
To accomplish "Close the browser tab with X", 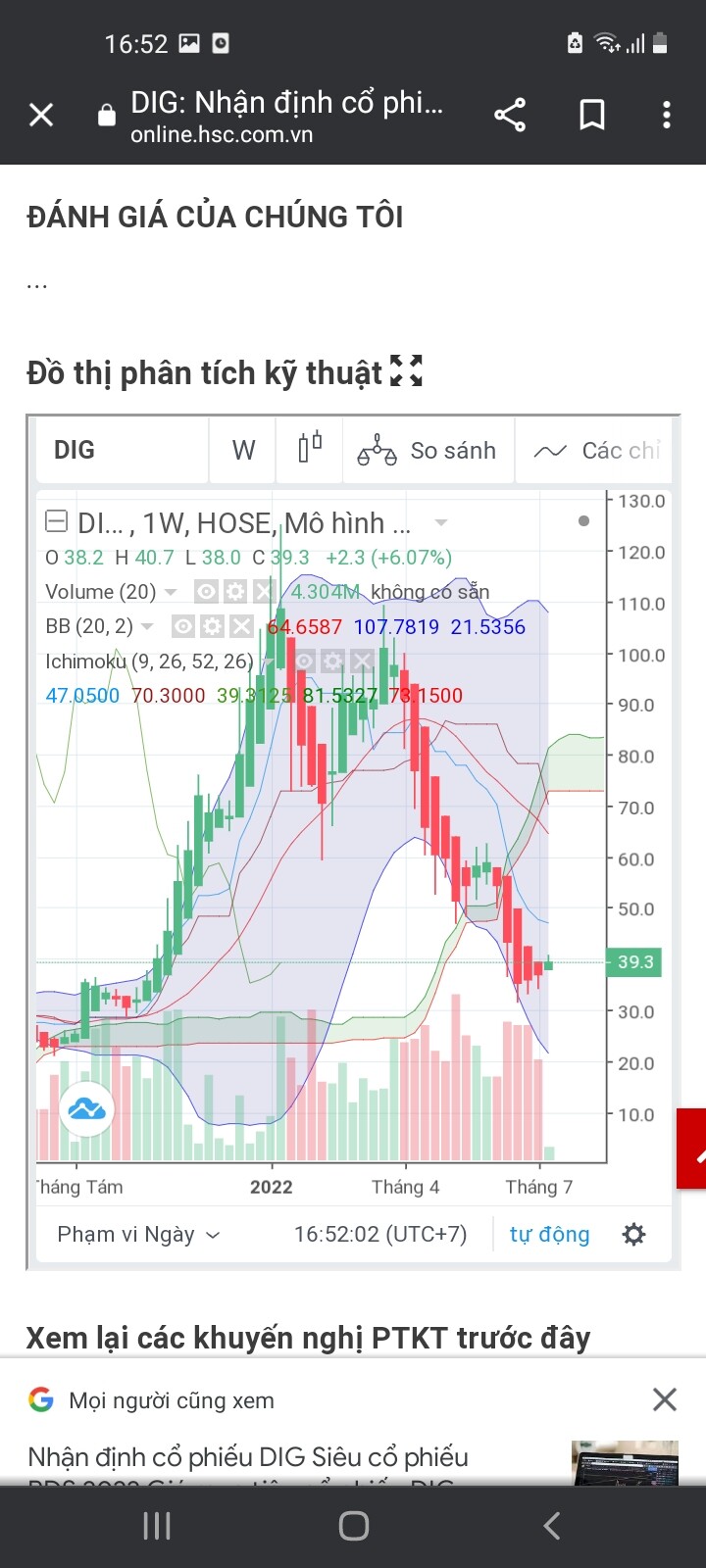I will point(41,116).
